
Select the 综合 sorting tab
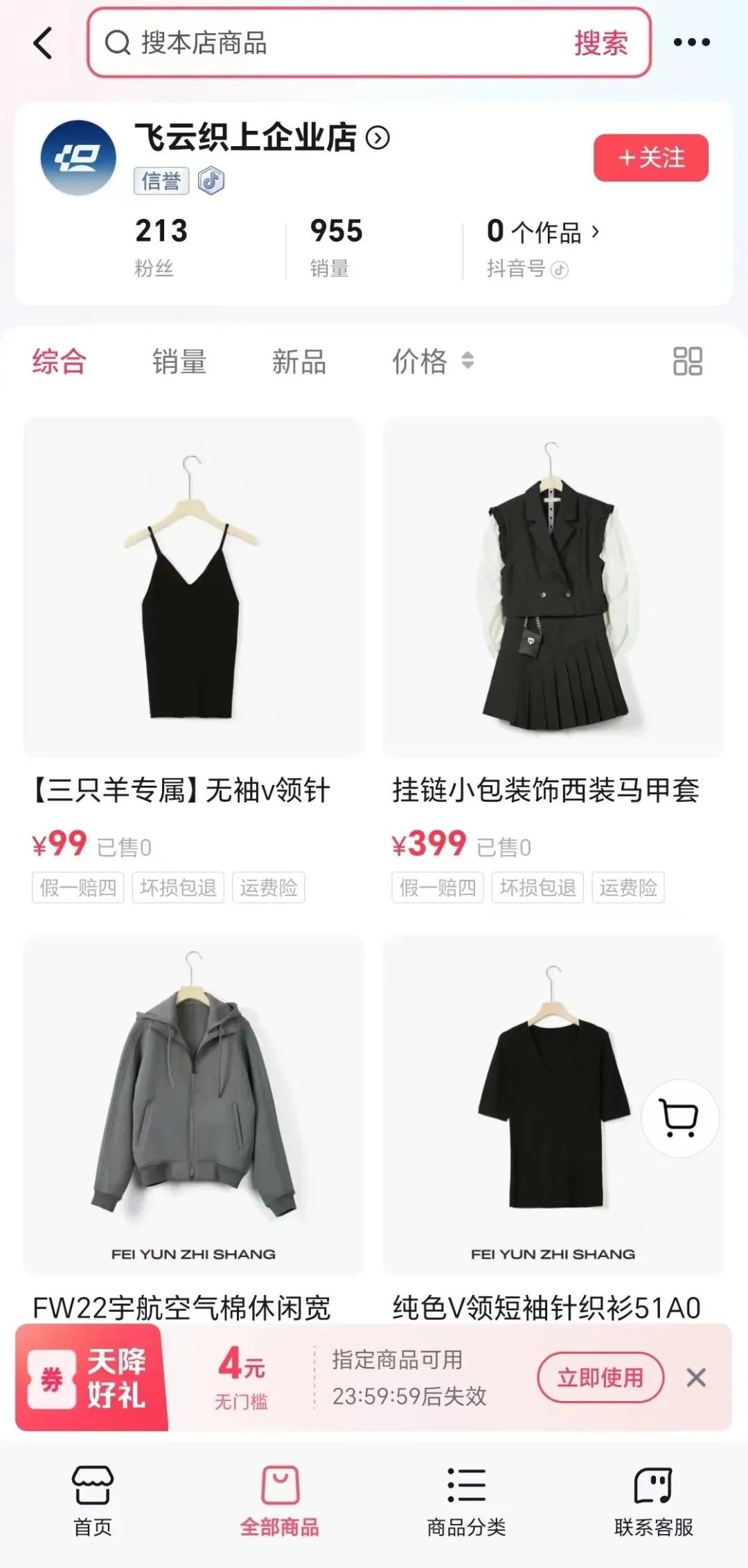59,362
